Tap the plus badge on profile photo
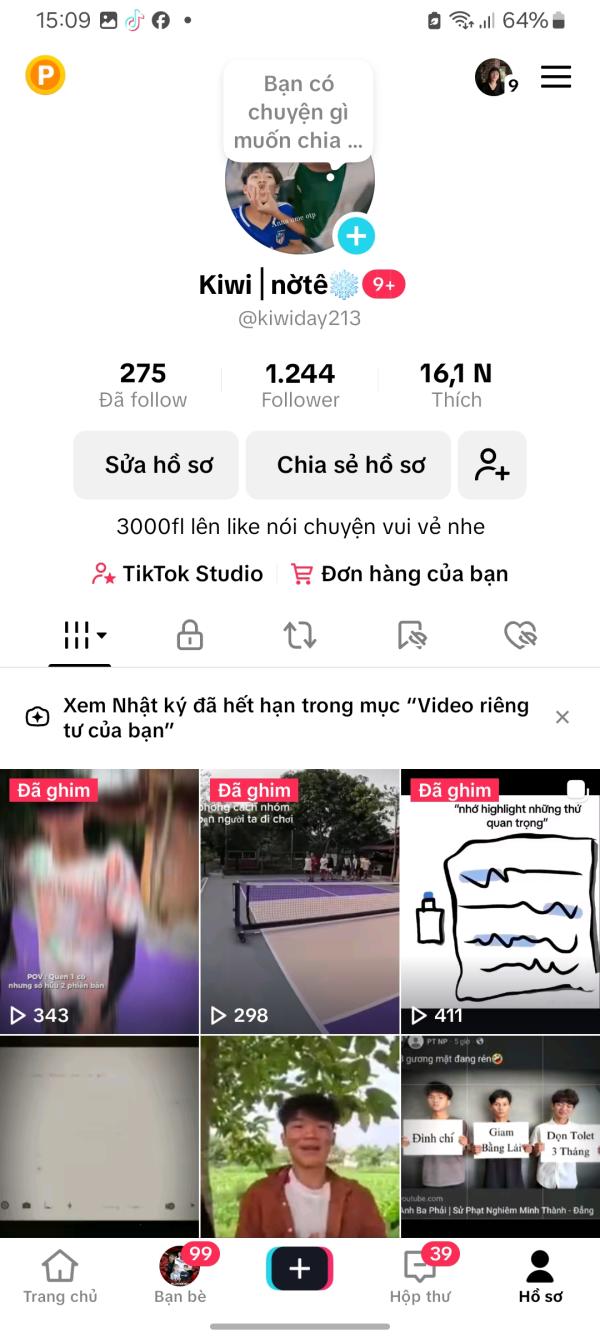The width and height of the screenshot is (600, 1338). (355, 237)
